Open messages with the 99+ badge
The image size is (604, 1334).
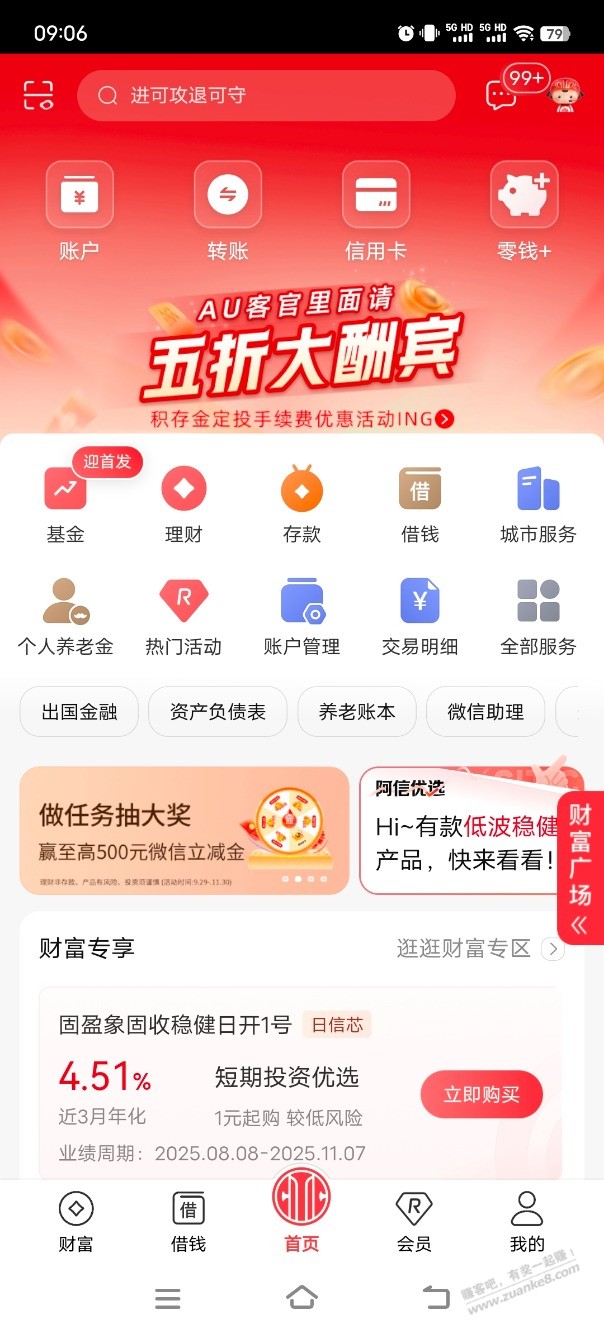pyautogui.click(x=502, y=94)
